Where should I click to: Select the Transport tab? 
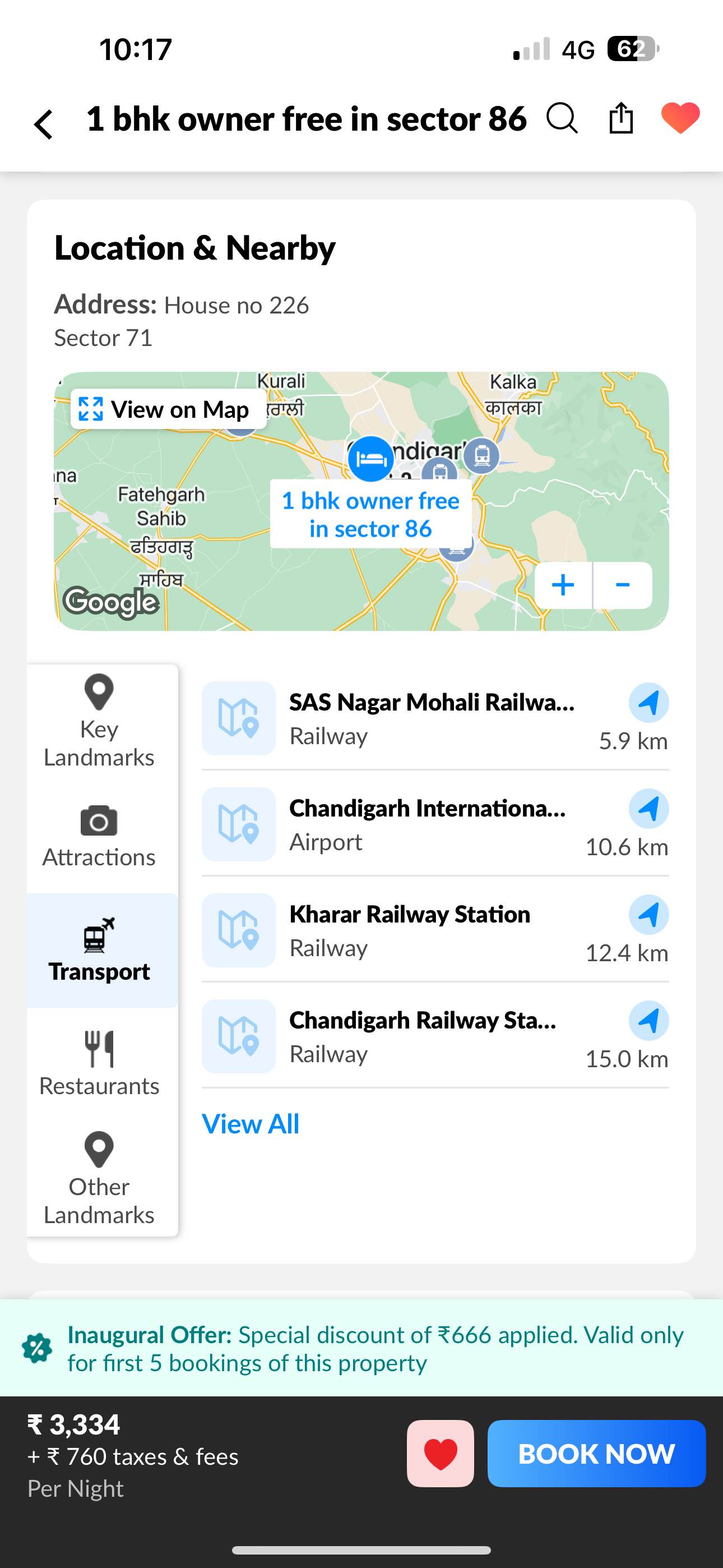[99, 950]
